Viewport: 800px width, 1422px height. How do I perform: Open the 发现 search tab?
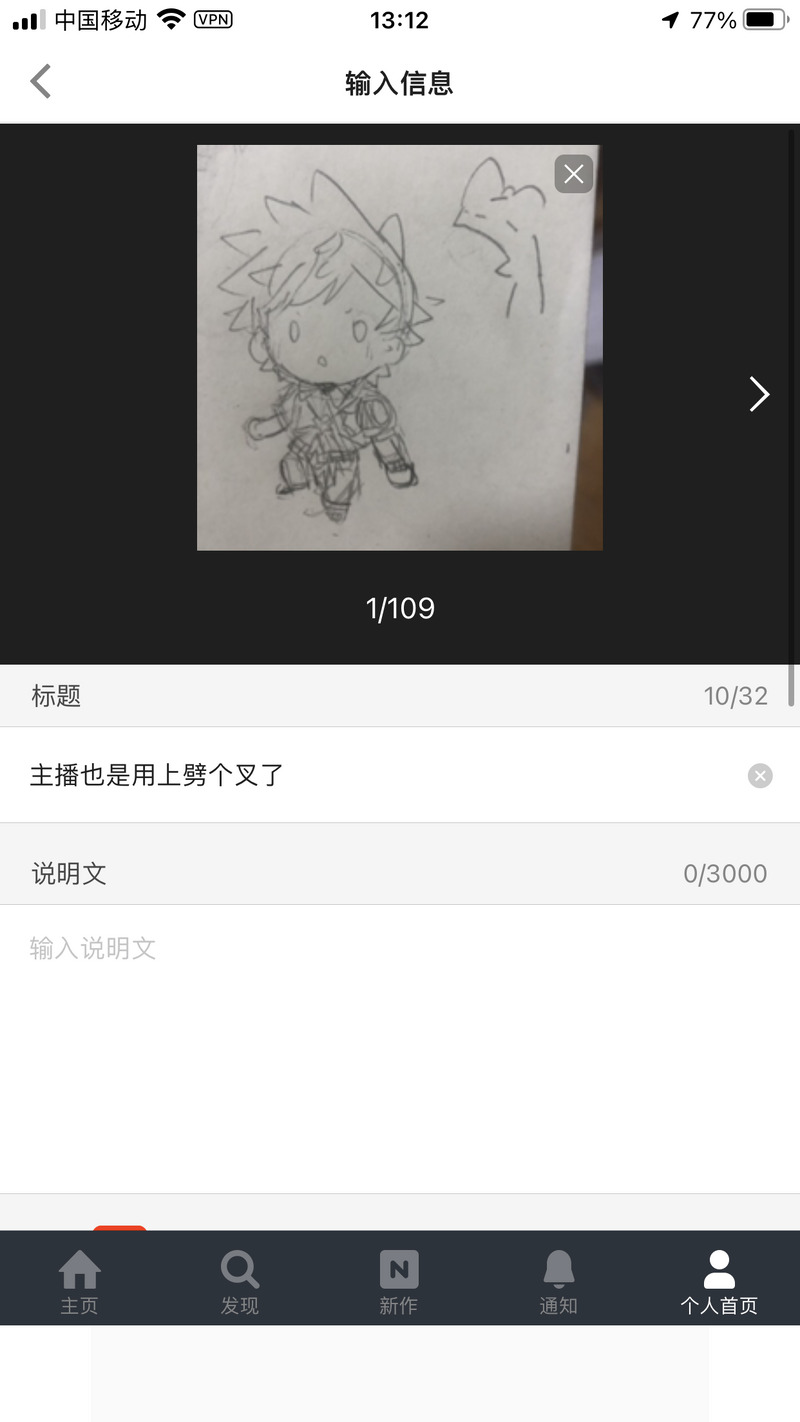(240, 1281)
